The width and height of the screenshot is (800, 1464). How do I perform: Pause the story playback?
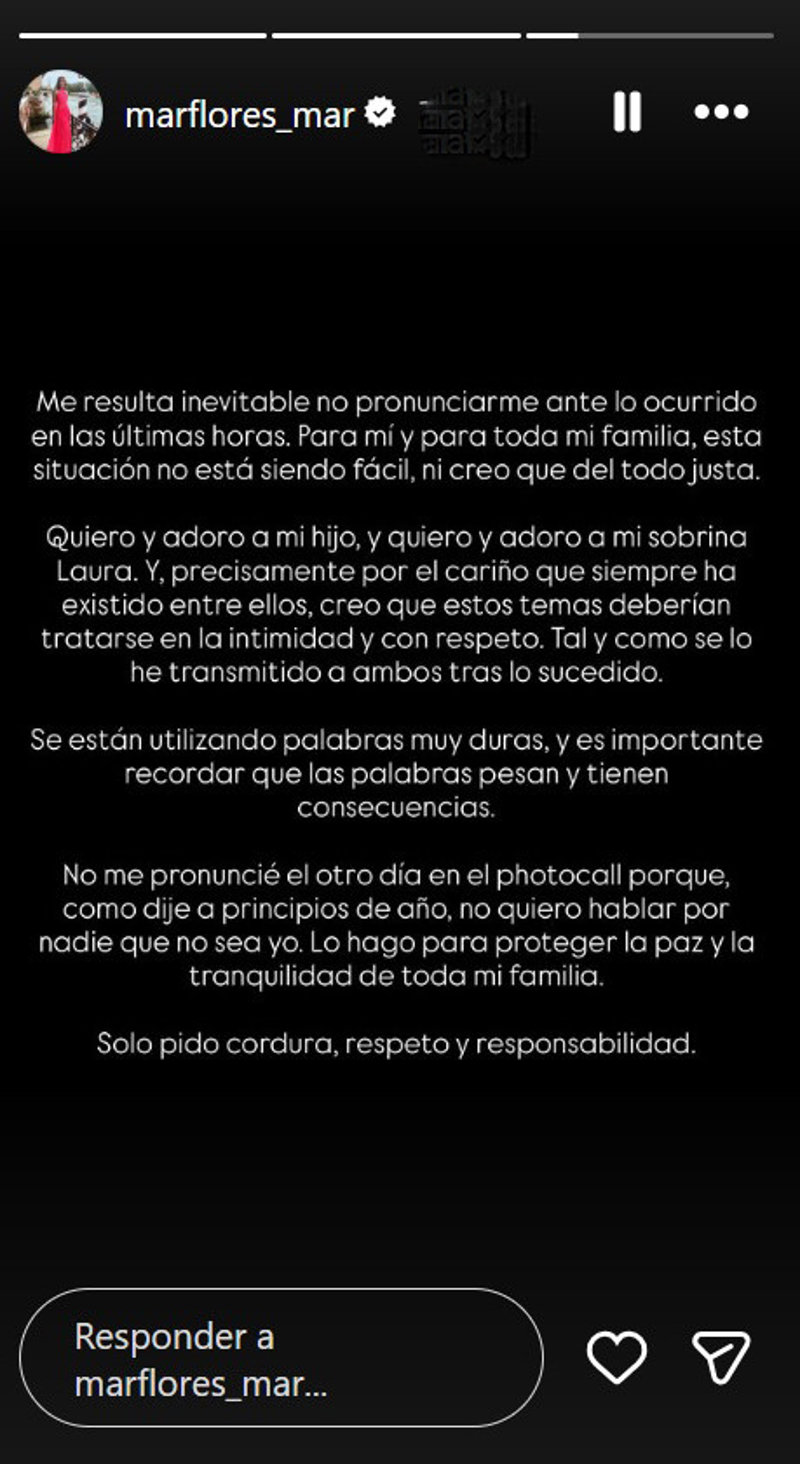point(627,112)
